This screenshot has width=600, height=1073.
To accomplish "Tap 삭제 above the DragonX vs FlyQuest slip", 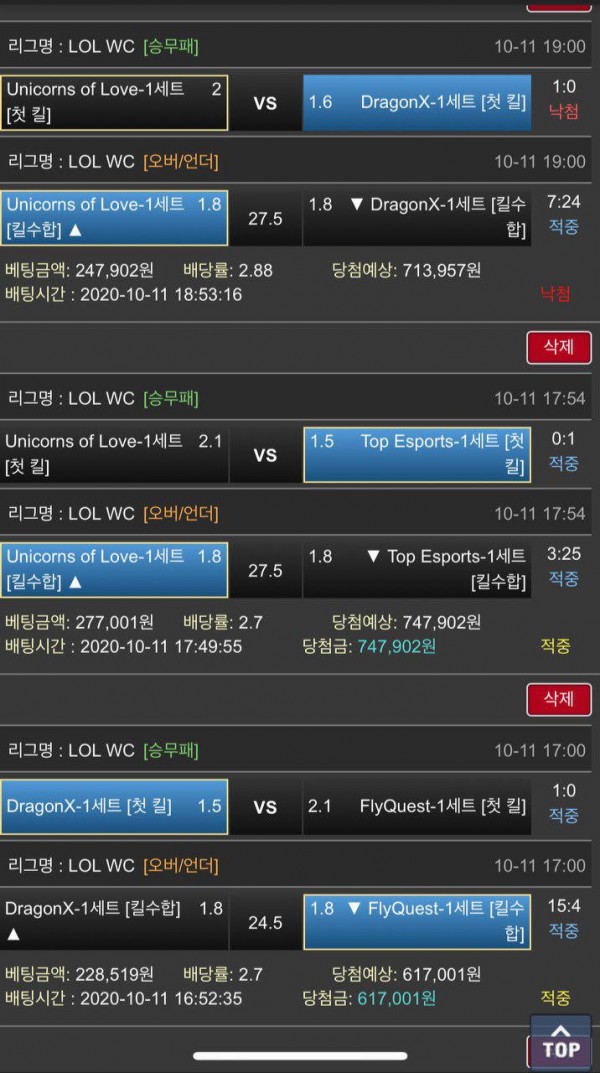I will (558, 699).
